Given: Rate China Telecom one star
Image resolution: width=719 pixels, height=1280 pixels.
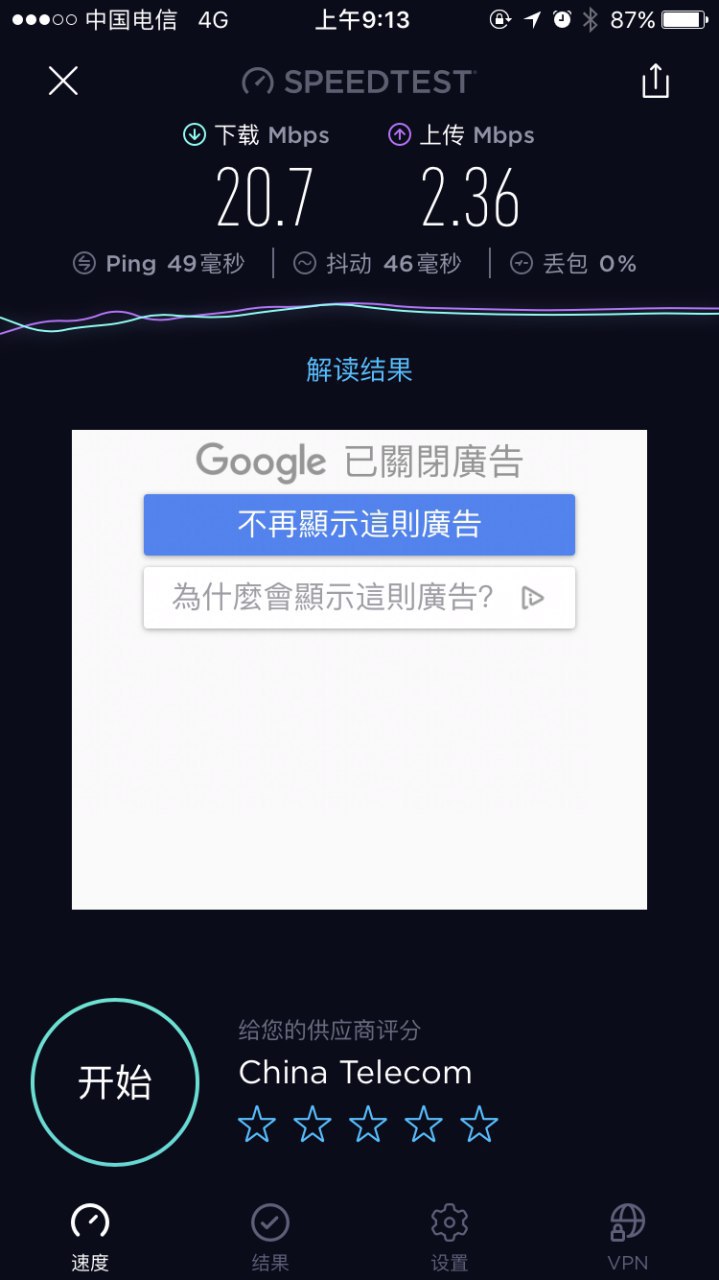Looking at the screenshot, I should tap(257, 1126).
